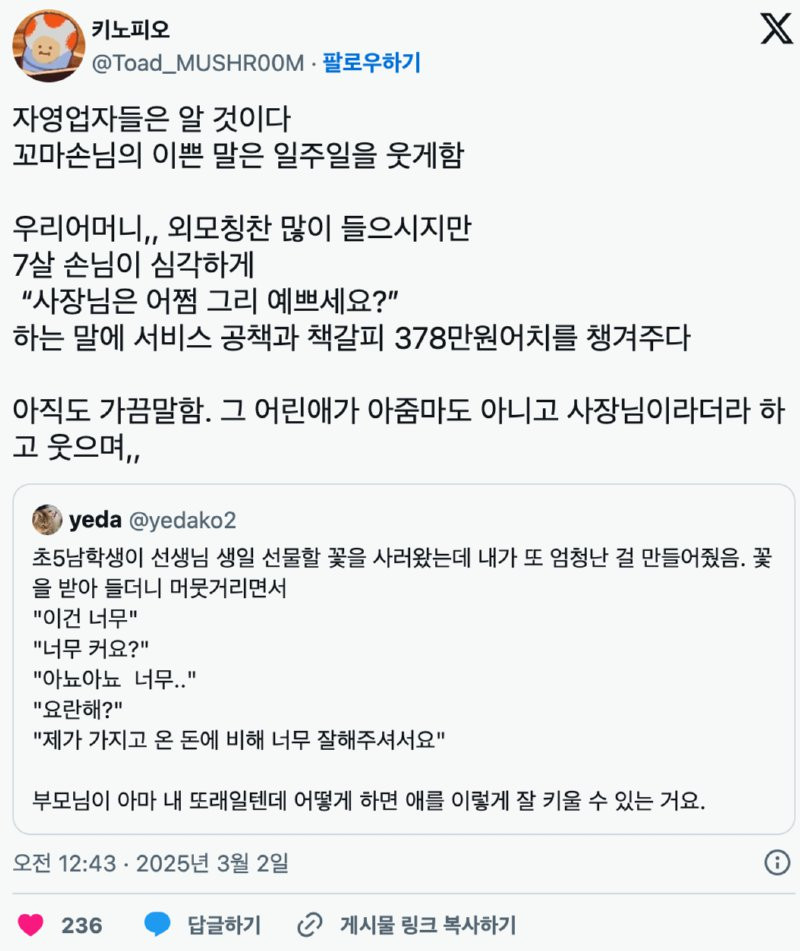The image size is (800, 951).
Task: Open 키노피오's profile avatar
Action: coord(48,46)
